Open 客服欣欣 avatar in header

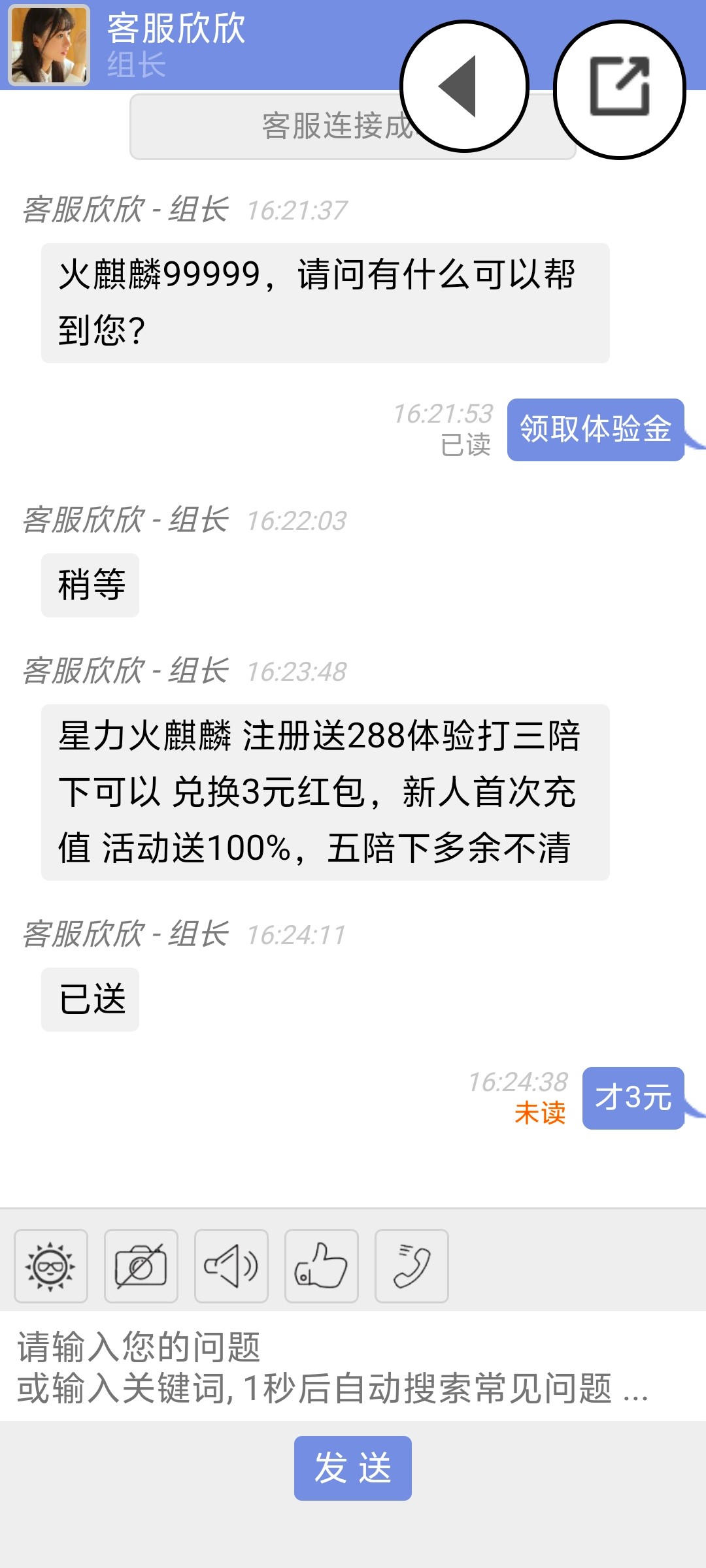(x=49, y=46)
